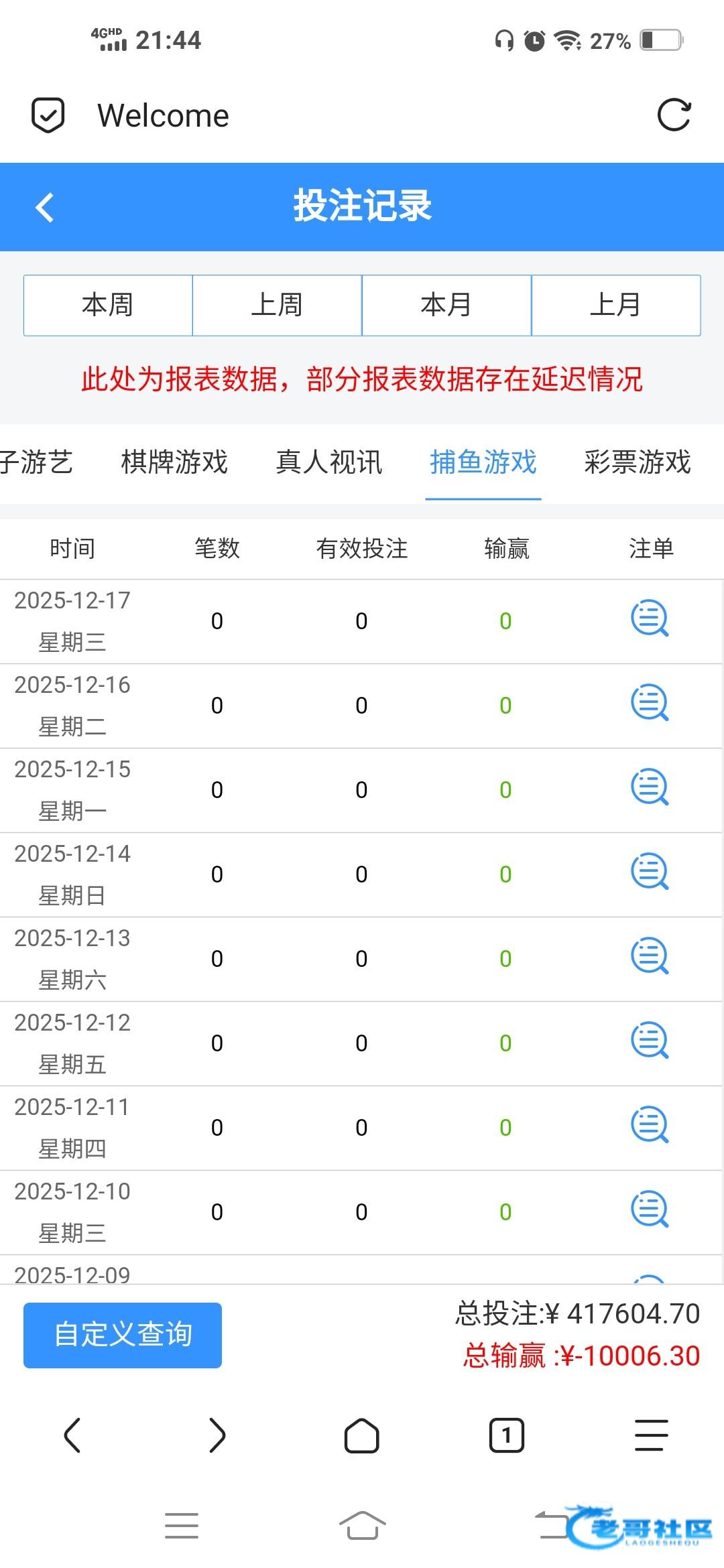
Task: View bet slip icon for 2025-12-14
Action: [650, 872]
